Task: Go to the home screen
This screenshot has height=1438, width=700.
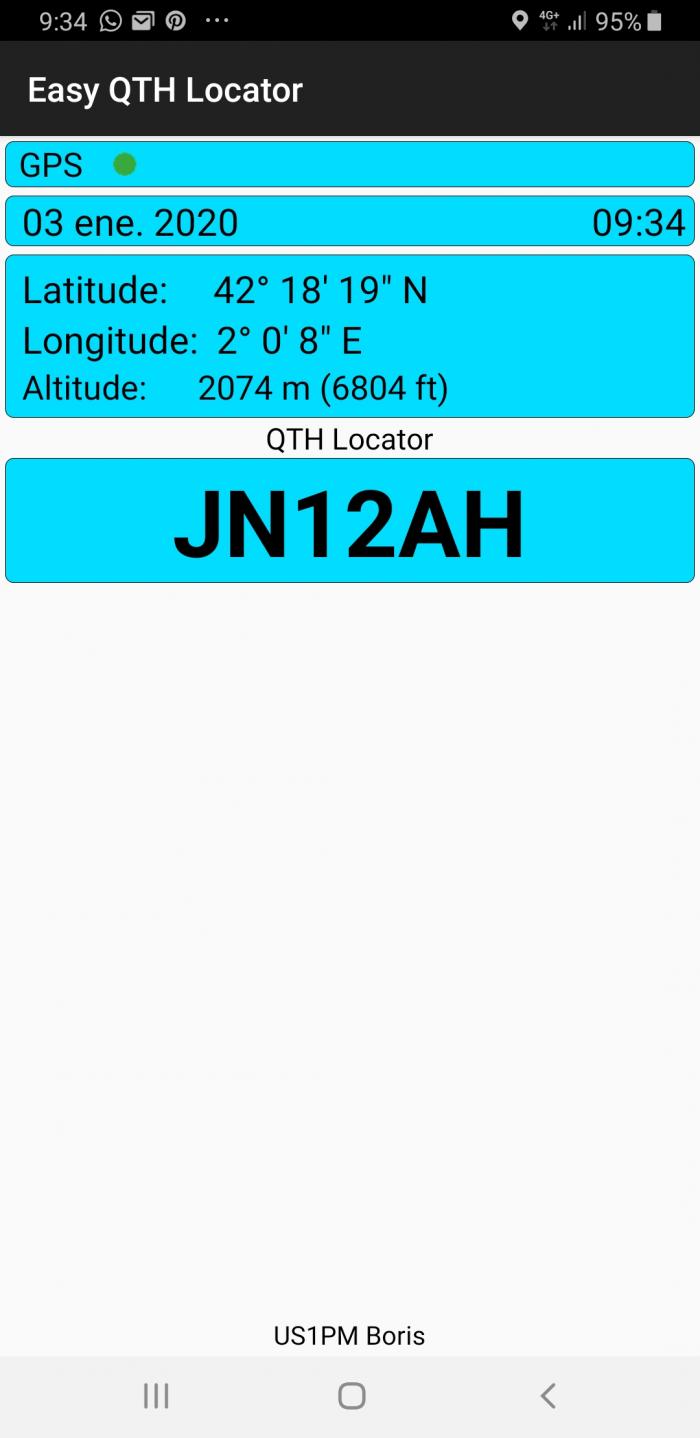Action: (351, 1396)
